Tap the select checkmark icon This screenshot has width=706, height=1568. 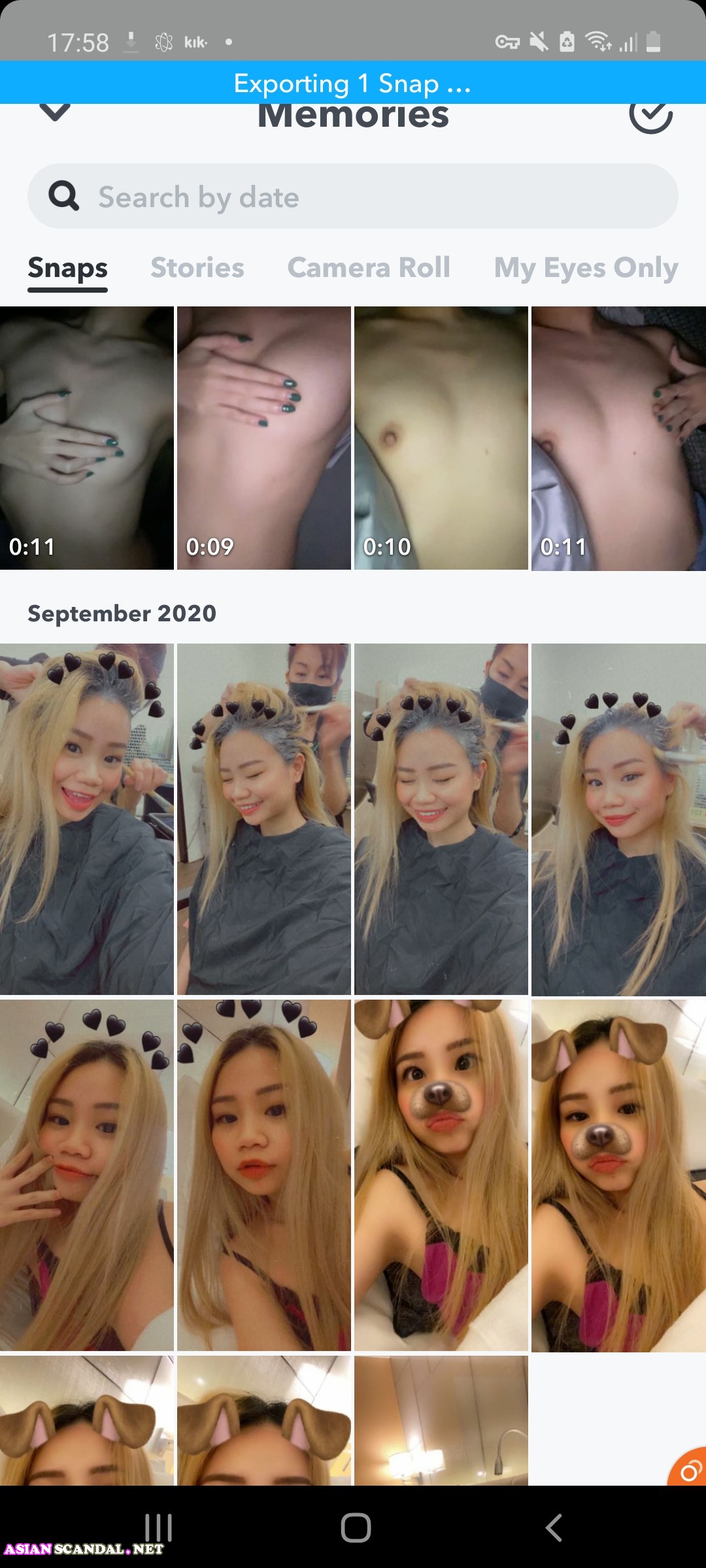(650, 118)
